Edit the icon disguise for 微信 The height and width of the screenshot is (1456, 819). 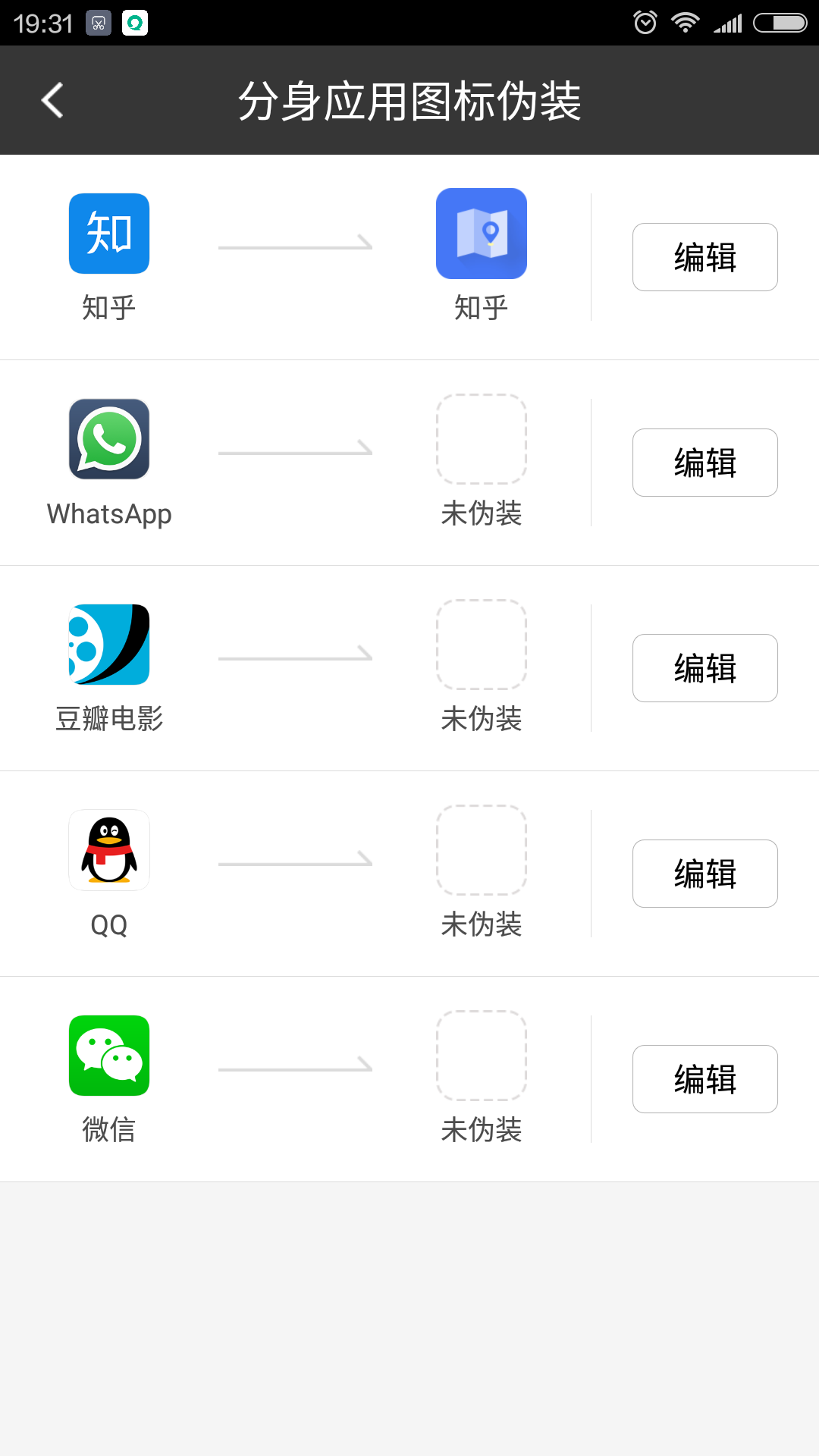pyautogui.click(x=704, y=1079)
